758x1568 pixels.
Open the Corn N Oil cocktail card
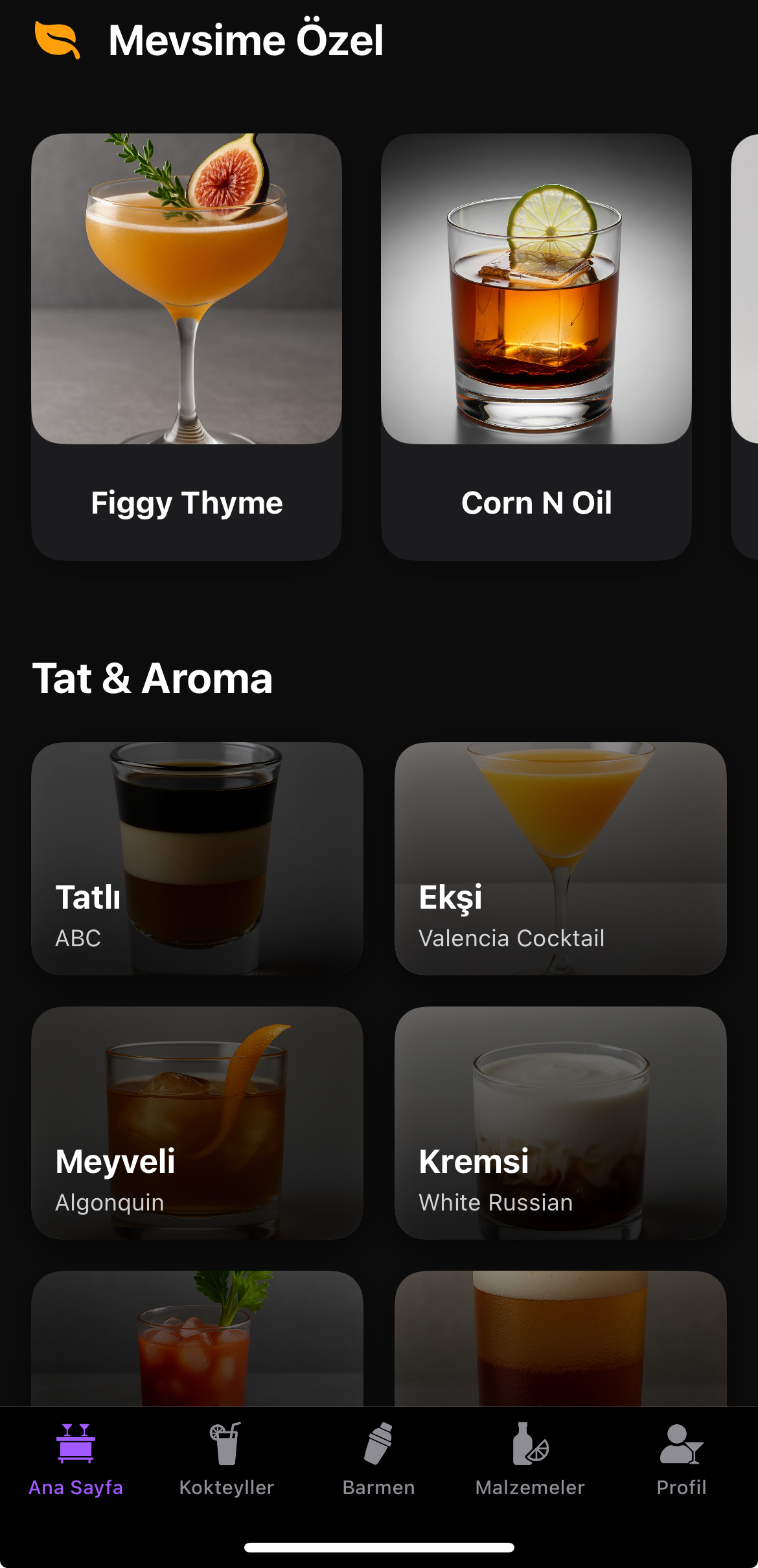tap(538, 343)
